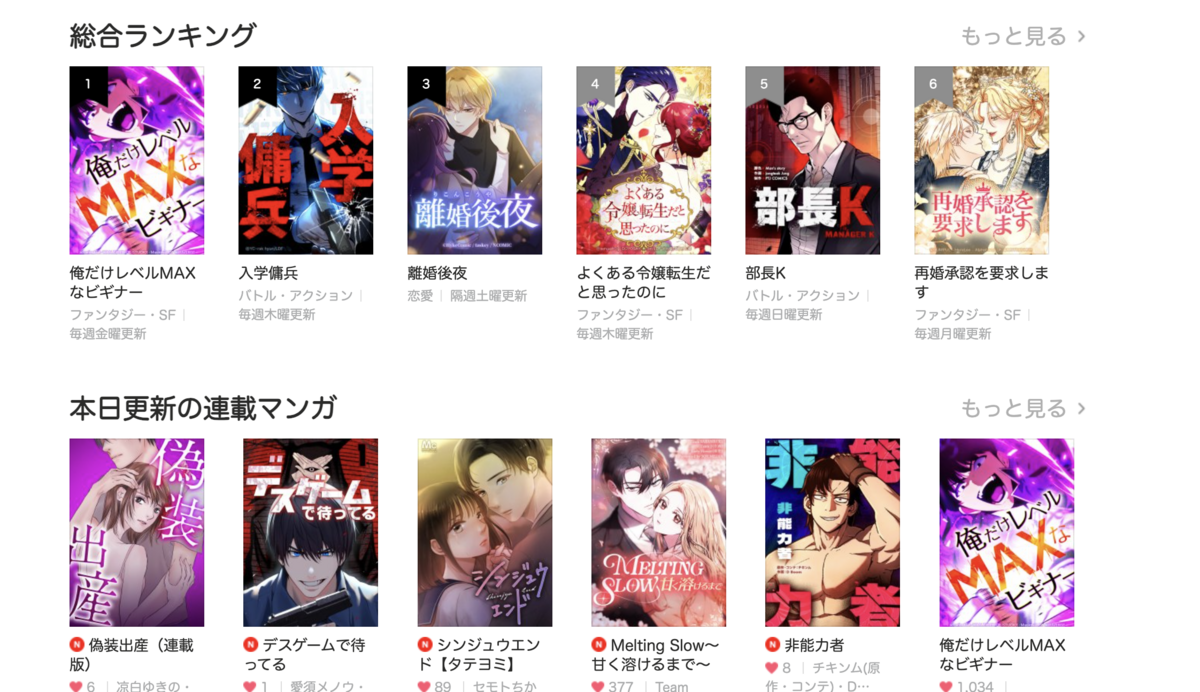The image size is (1200, 692).
Task: Open today's update 偽装出産（連載版）
Action: point(137,532)
